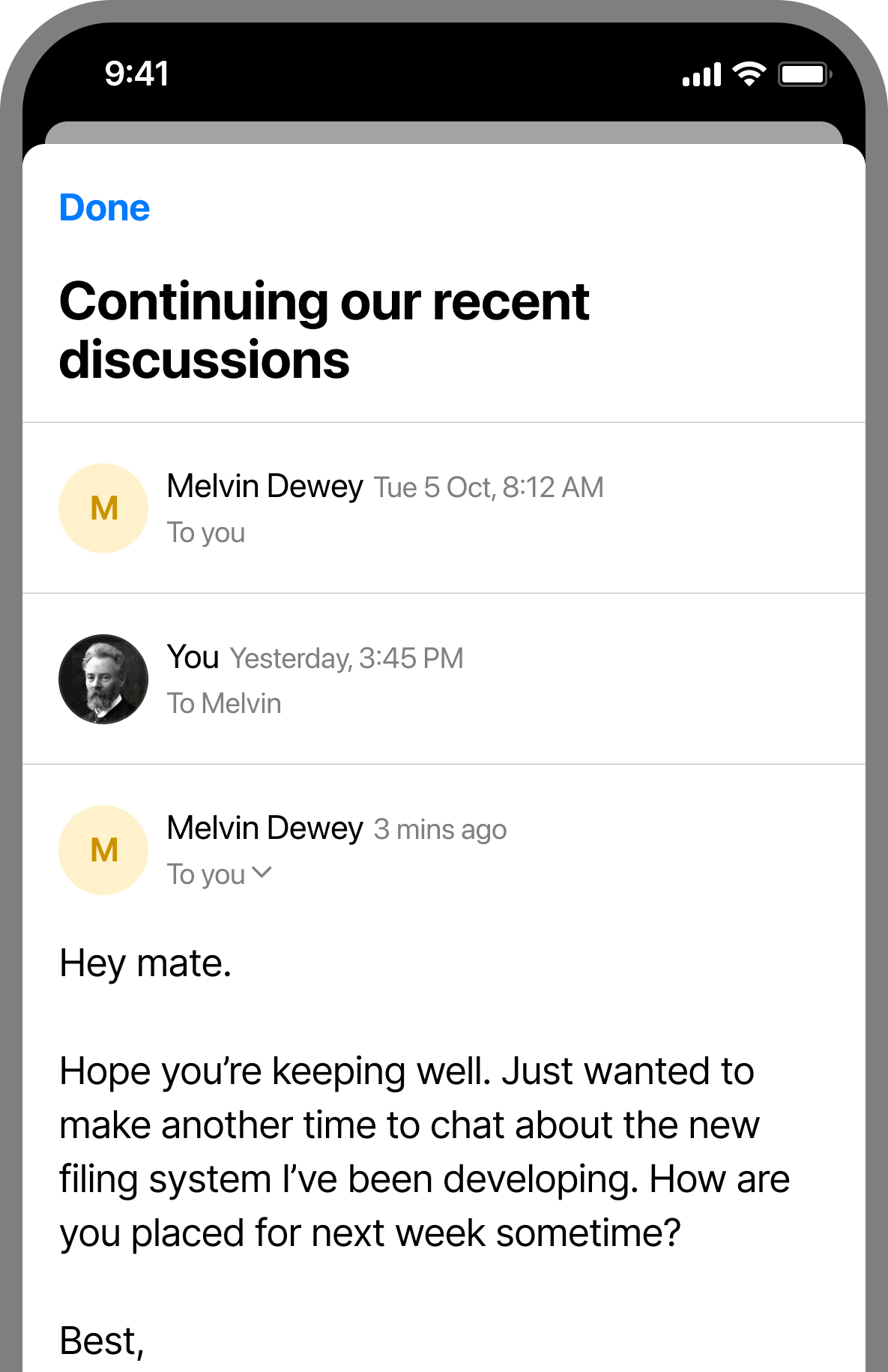Tap Done to close the email thread
Viewport: 888px width, 1372px height.
[x=105, y=208]
